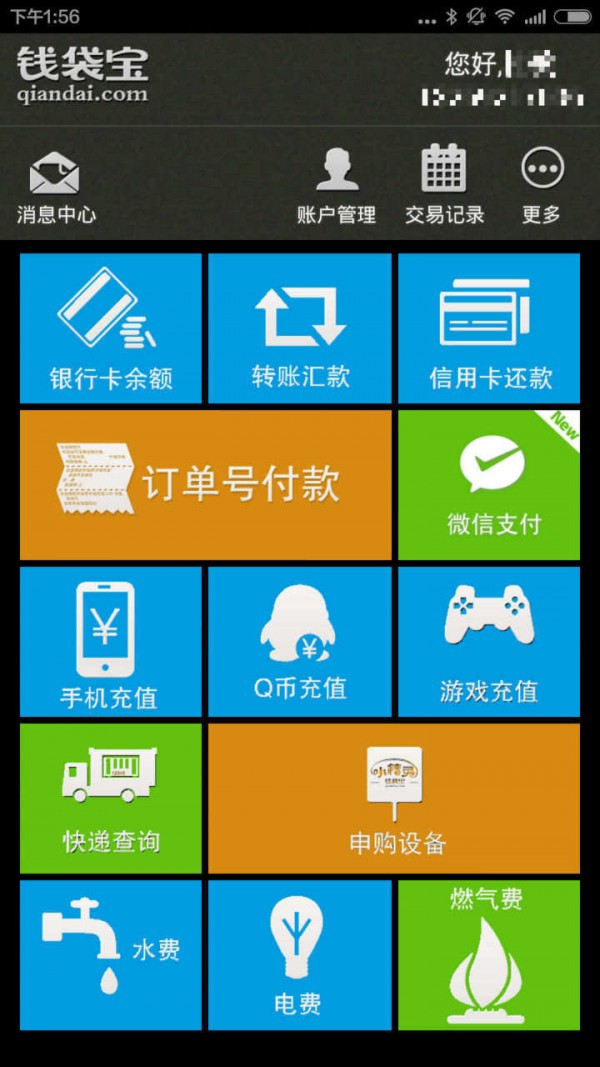Select 信用卡还款 credit card repayment

[489, 328]
